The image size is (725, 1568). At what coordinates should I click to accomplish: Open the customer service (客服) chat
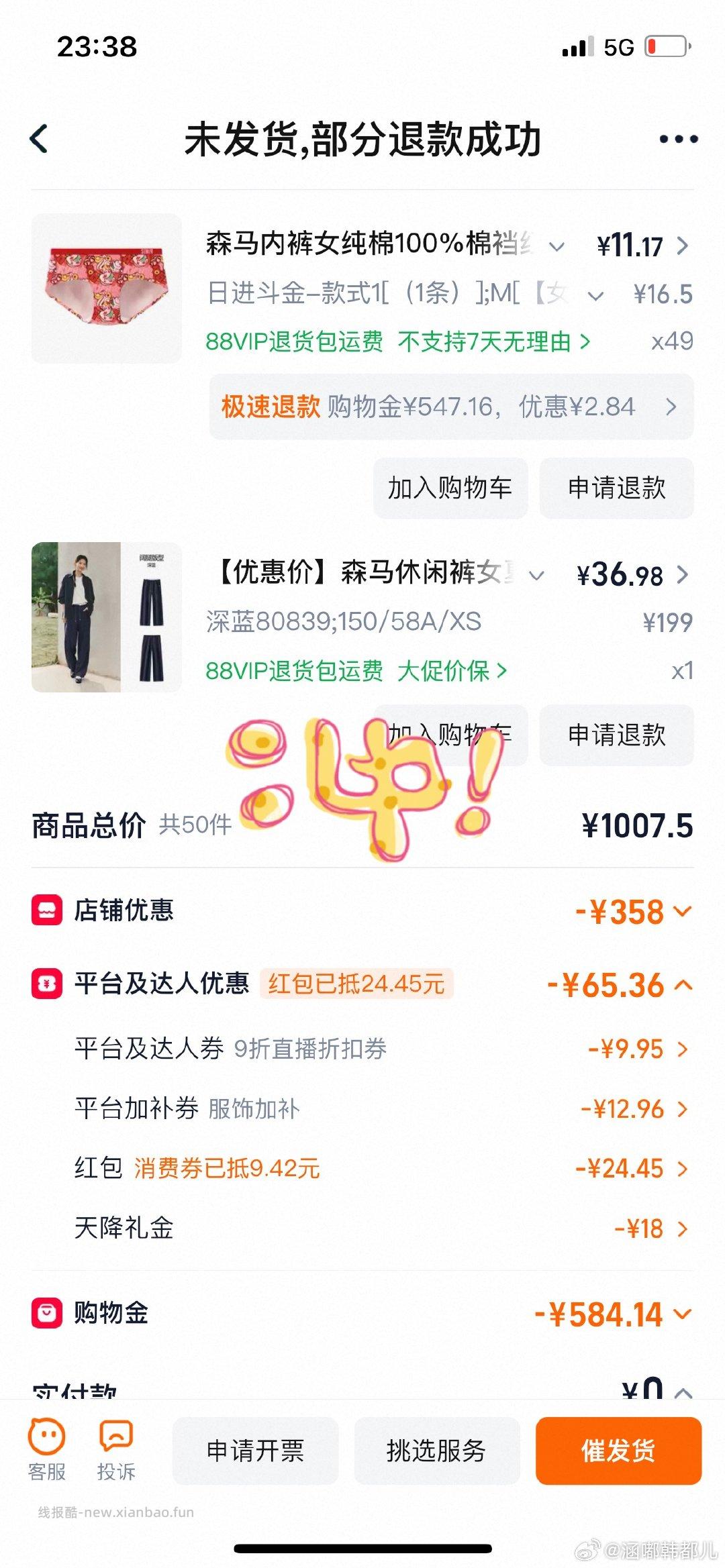click(x=46, y=1449)
